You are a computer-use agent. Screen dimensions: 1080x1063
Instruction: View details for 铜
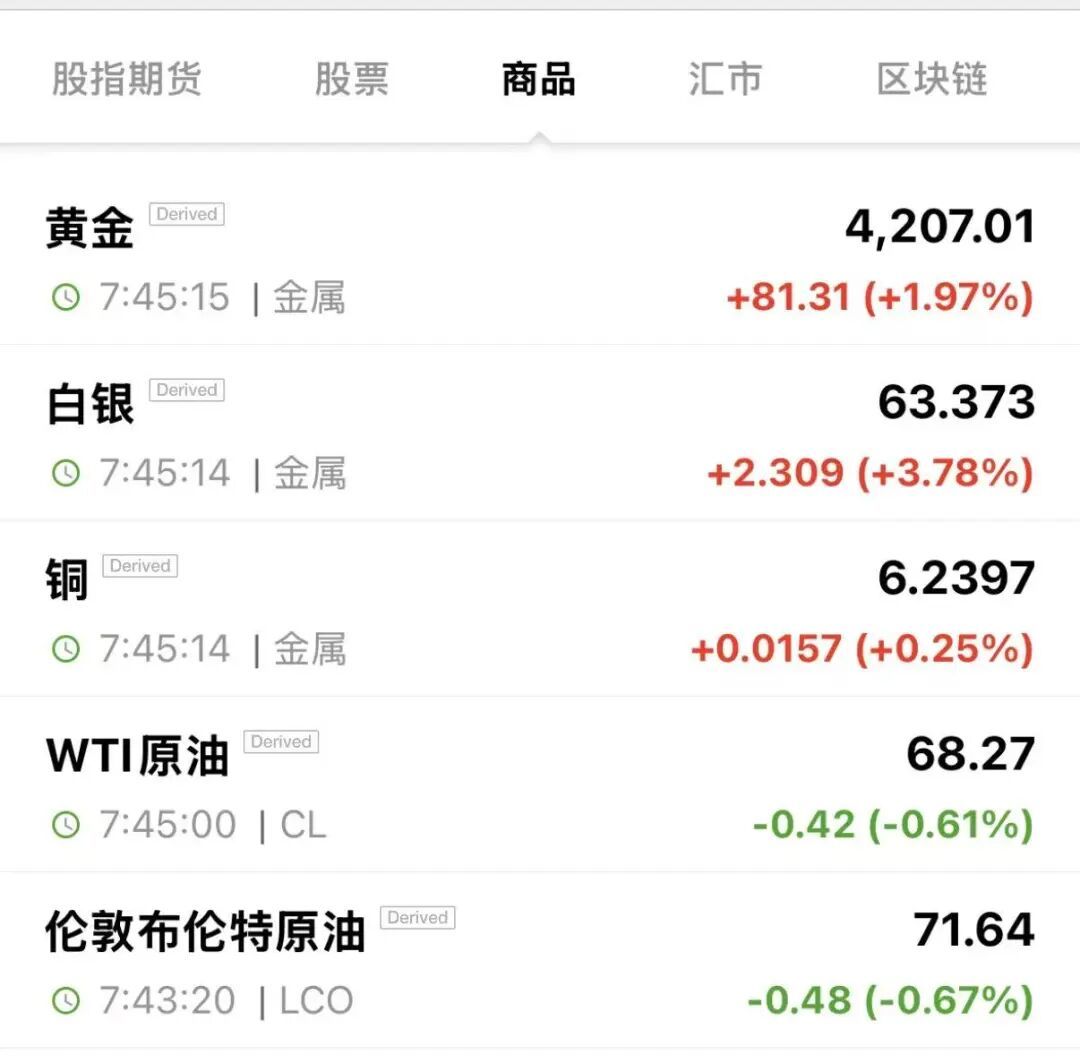click(540, 608)
